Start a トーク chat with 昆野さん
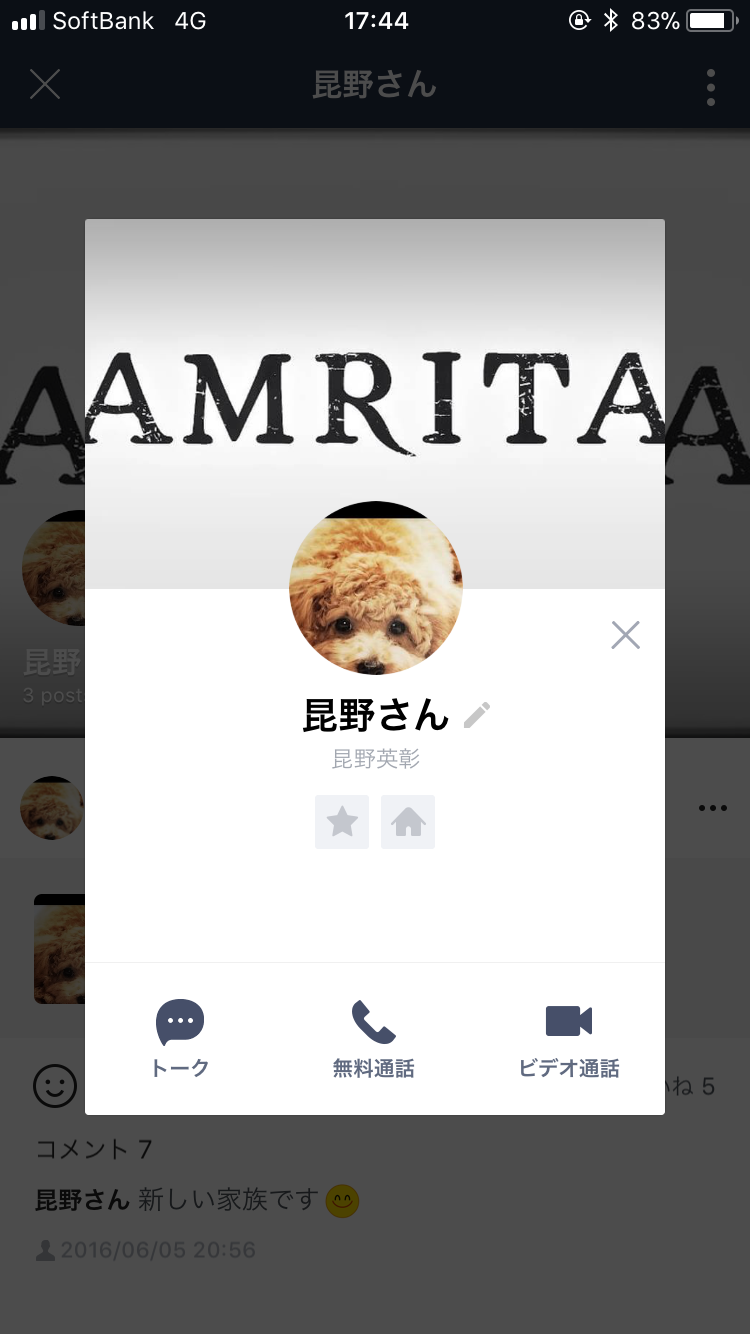 point(180,1038)
